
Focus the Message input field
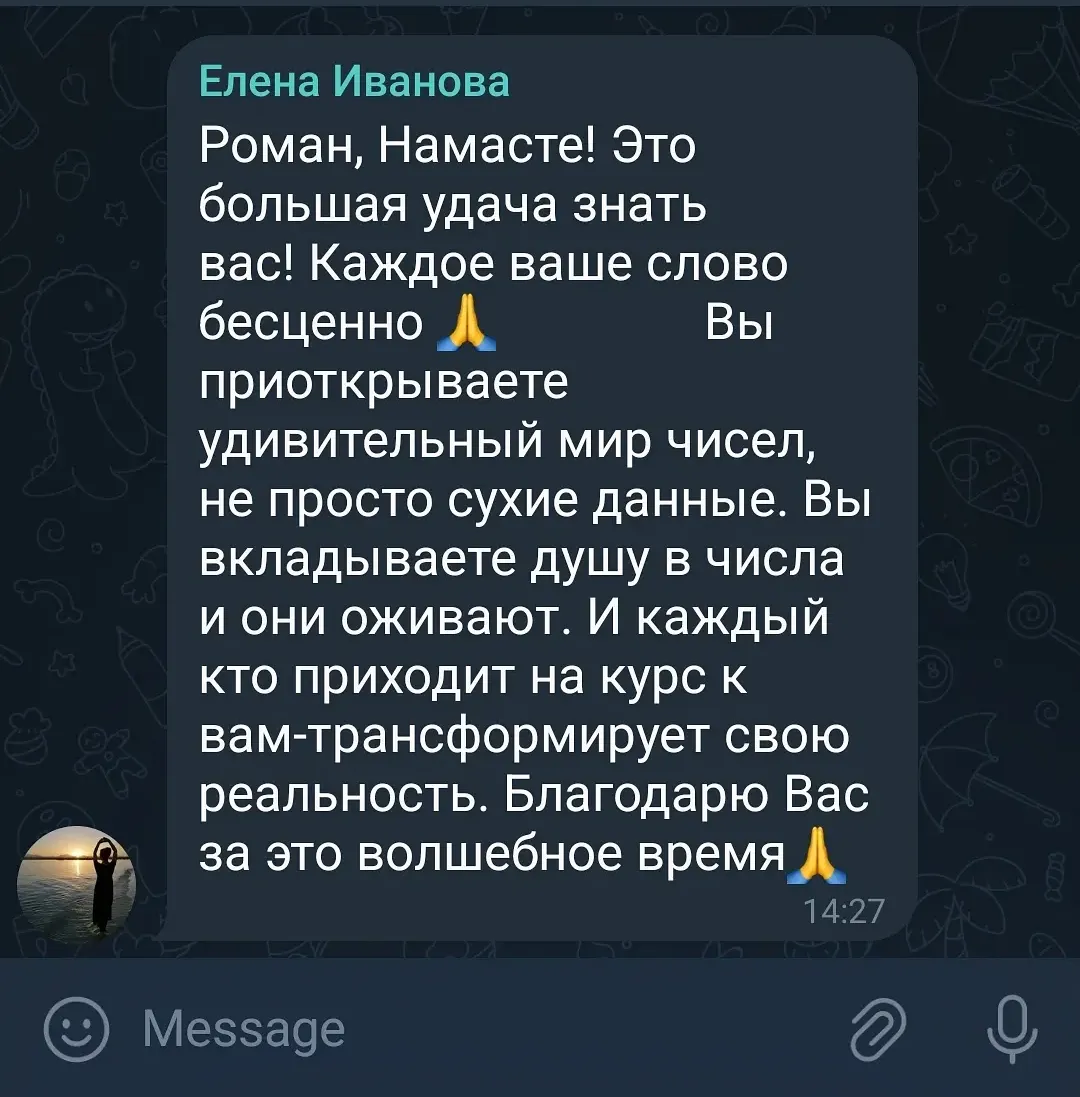click(x=483, y=1029)
